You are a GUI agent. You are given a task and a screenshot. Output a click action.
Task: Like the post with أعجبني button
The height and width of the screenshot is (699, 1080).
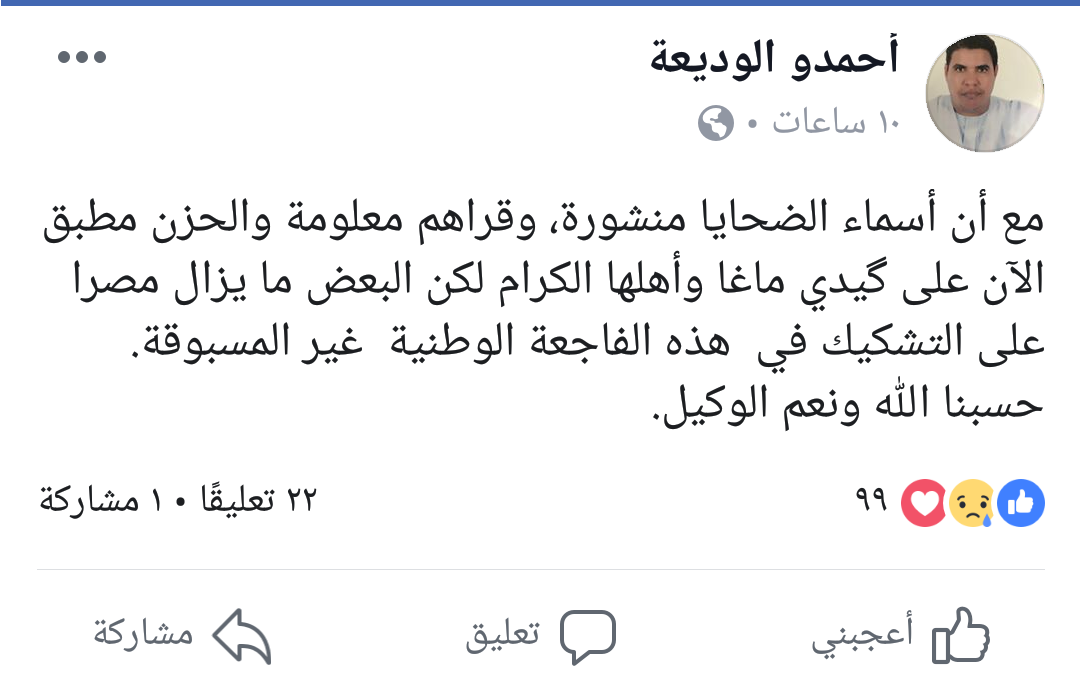pos(902,635)
